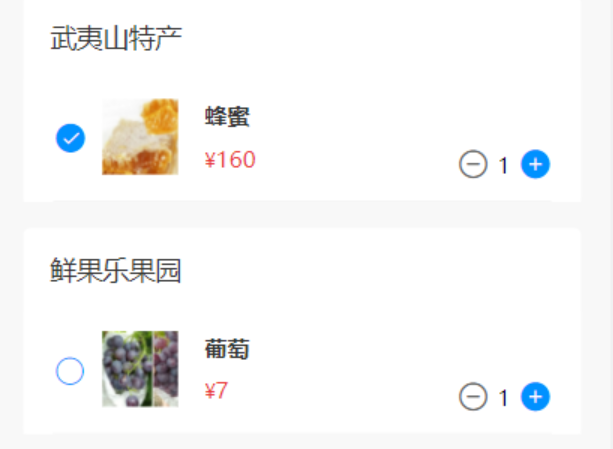
Task: Select the 葡萄 item checkbox
Action: [70, 371]
